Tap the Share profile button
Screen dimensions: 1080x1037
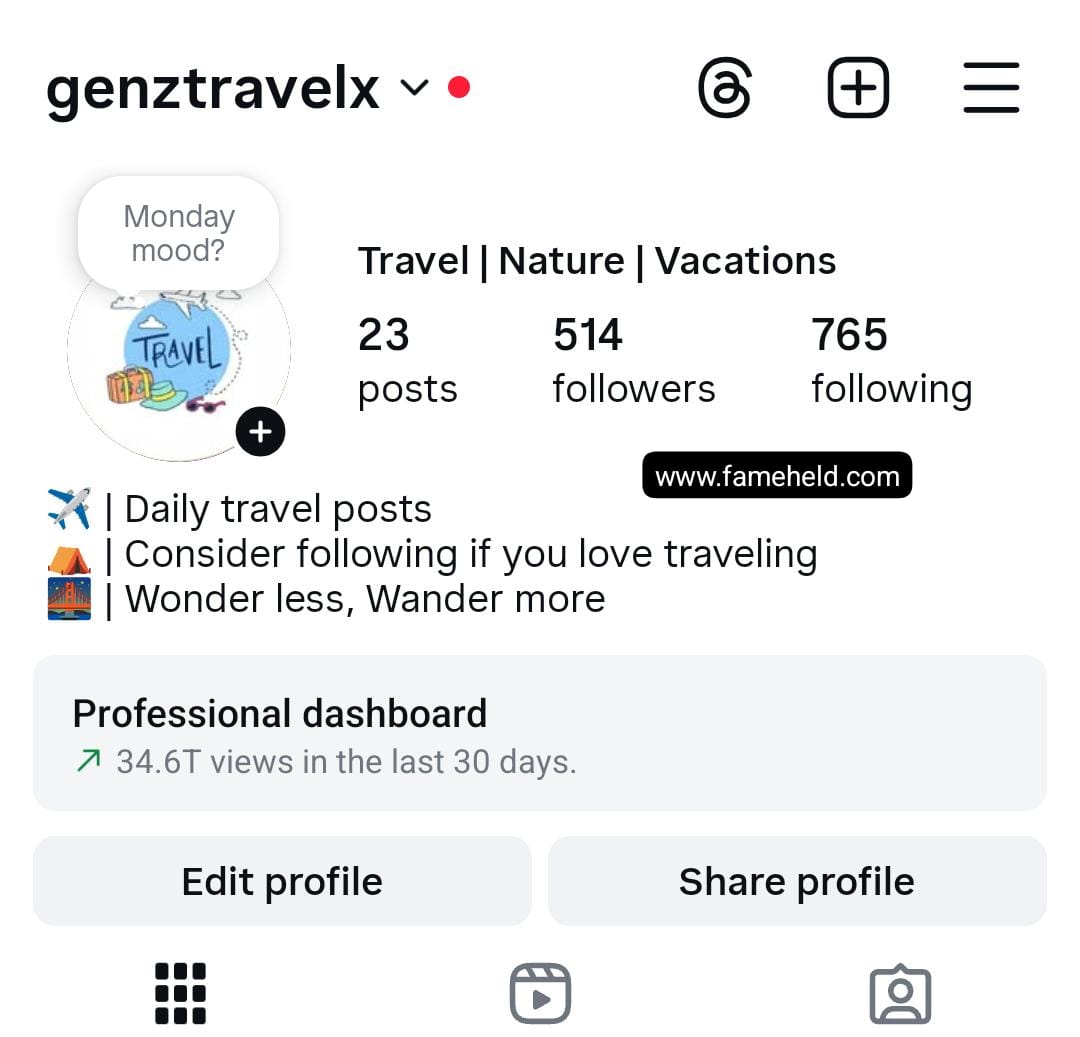797,881
